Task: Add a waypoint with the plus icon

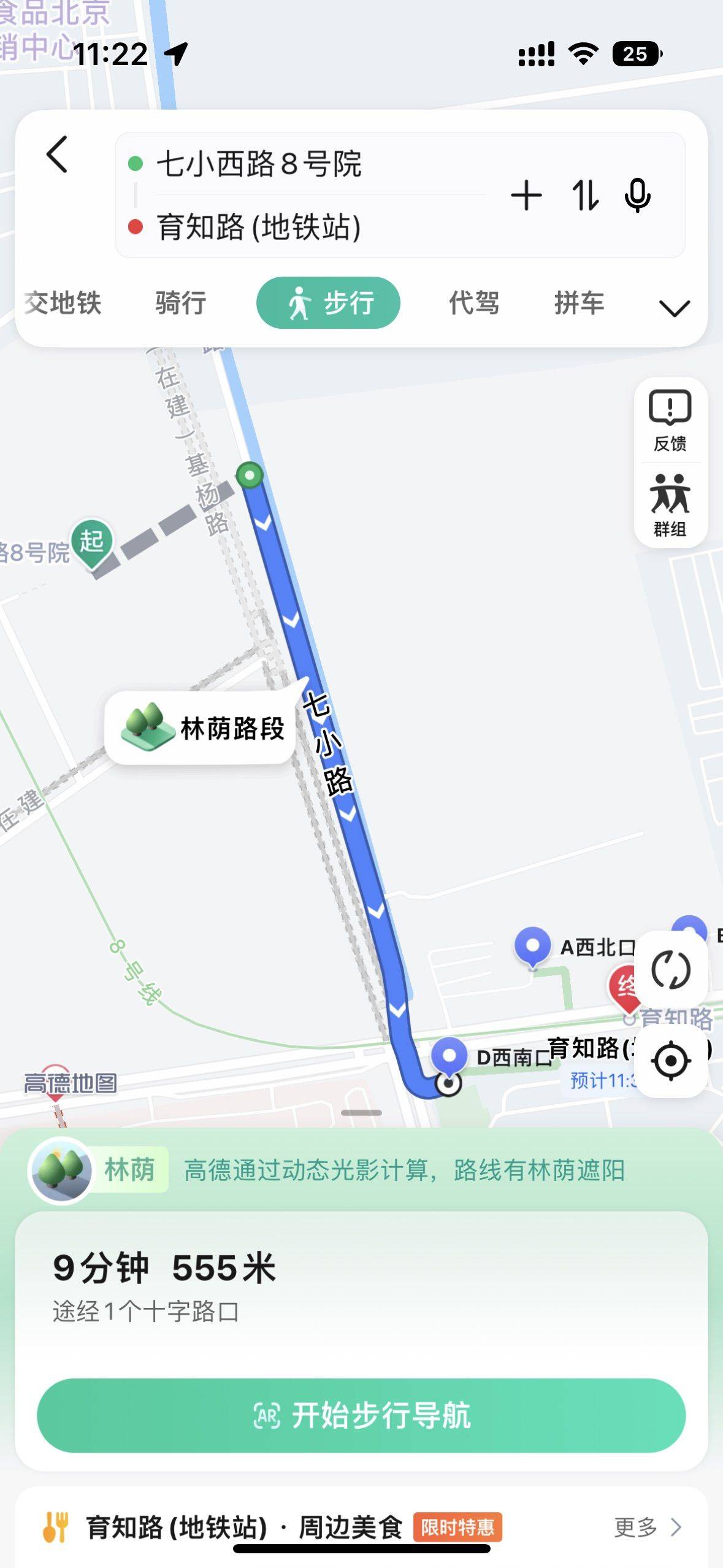Action: pos(526,196)
